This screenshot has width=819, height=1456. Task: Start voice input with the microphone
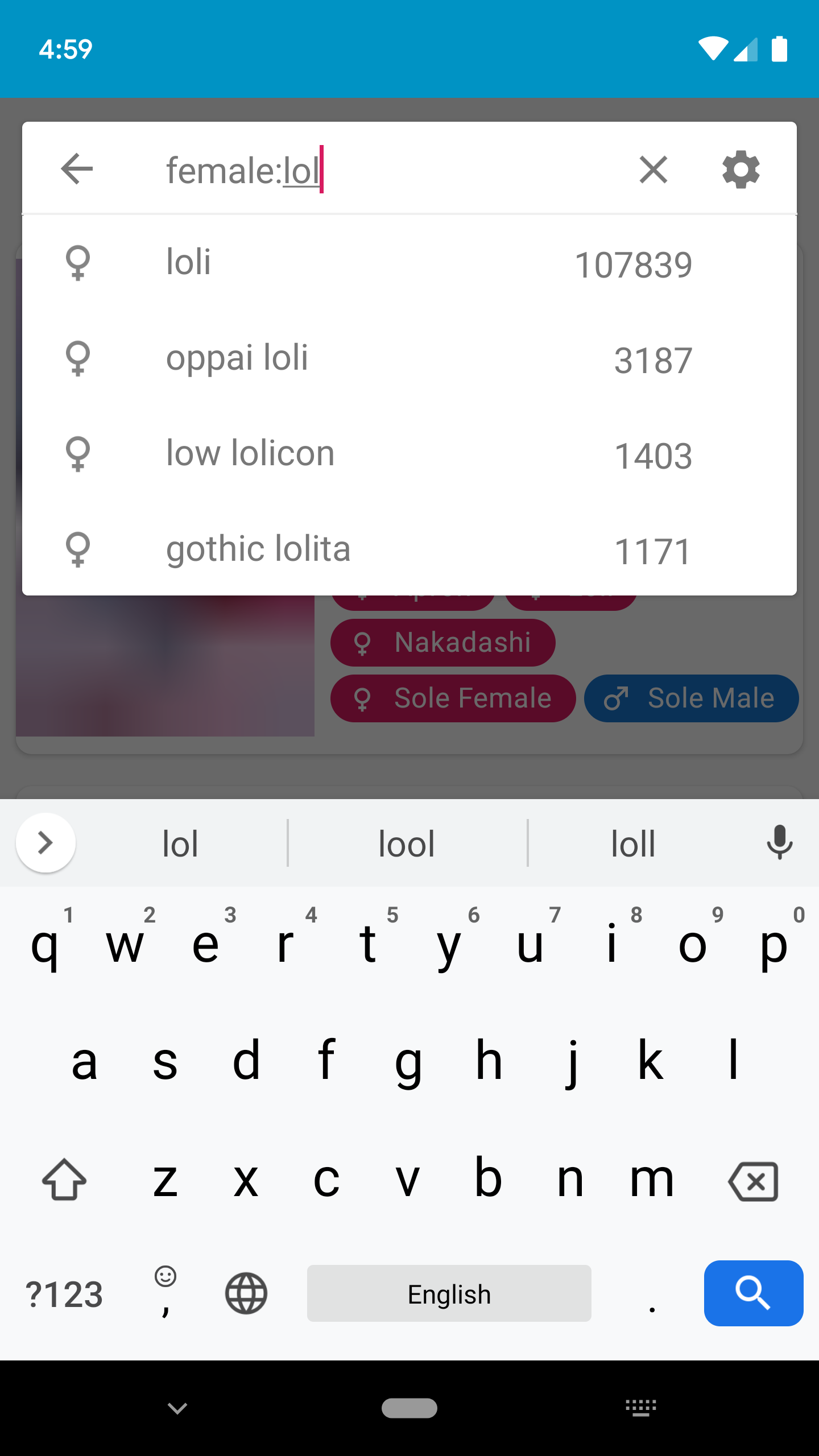pyautogui.click(x=779, y=842)
